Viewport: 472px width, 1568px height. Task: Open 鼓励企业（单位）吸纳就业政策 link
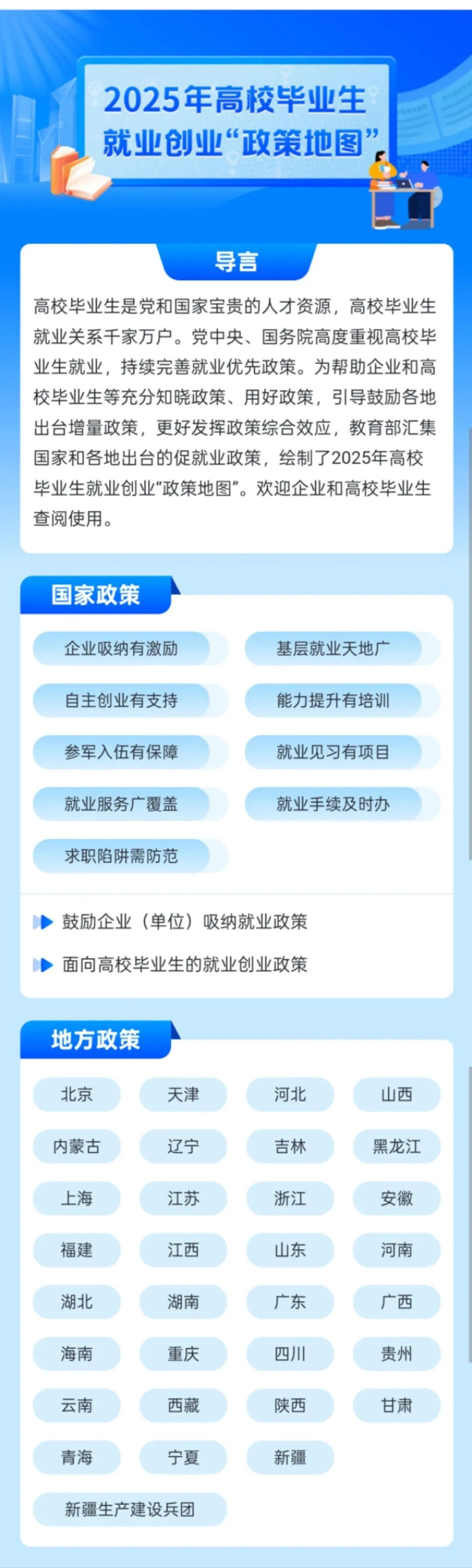(184, 922)
